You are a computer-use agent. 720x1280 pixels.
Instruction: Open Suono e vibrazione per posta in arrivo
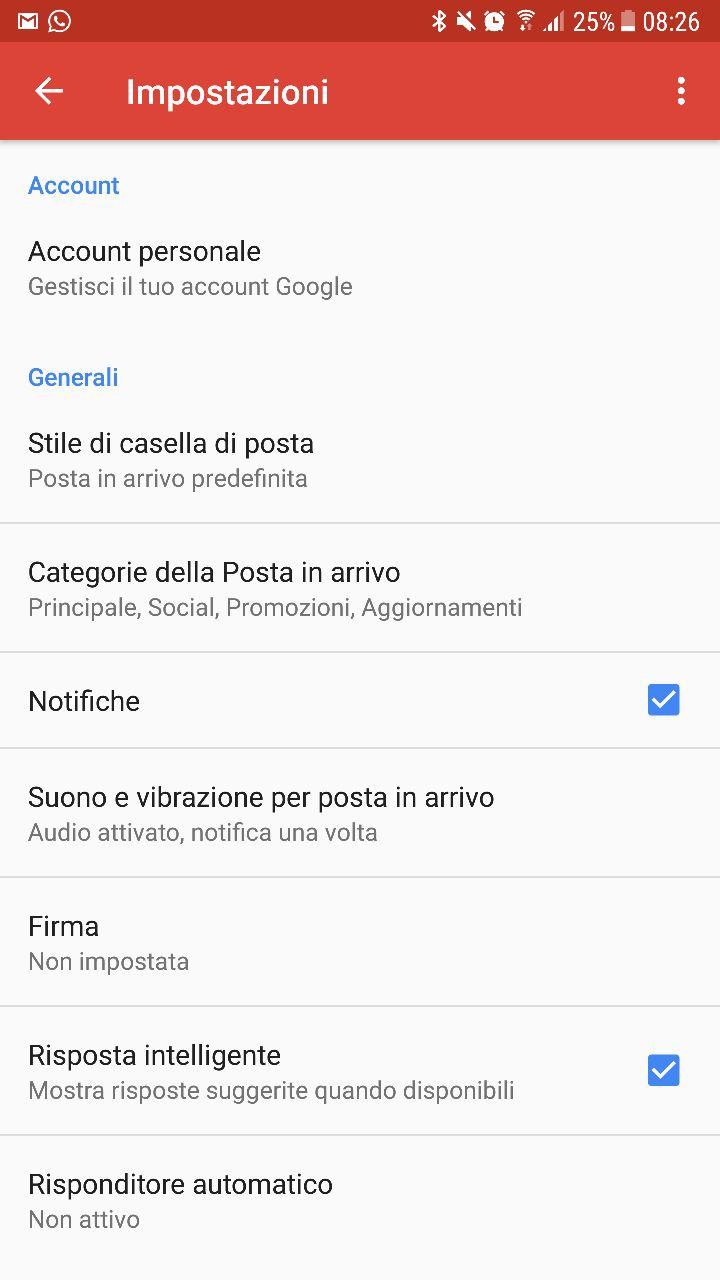point(360,813)
